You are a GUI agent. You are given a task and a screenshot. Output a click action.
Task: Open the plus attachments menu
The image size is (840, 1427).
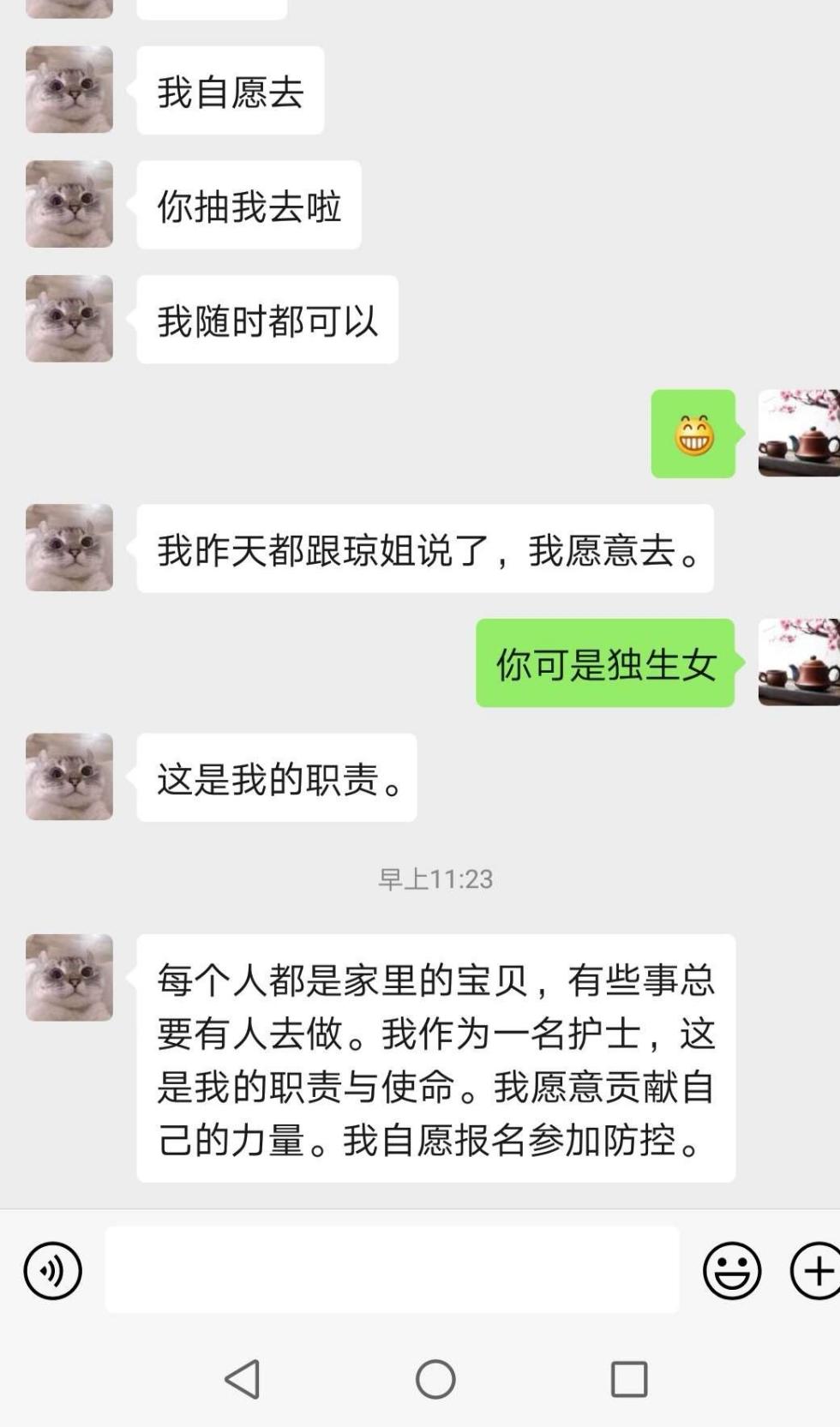[x=817, y=1270]
